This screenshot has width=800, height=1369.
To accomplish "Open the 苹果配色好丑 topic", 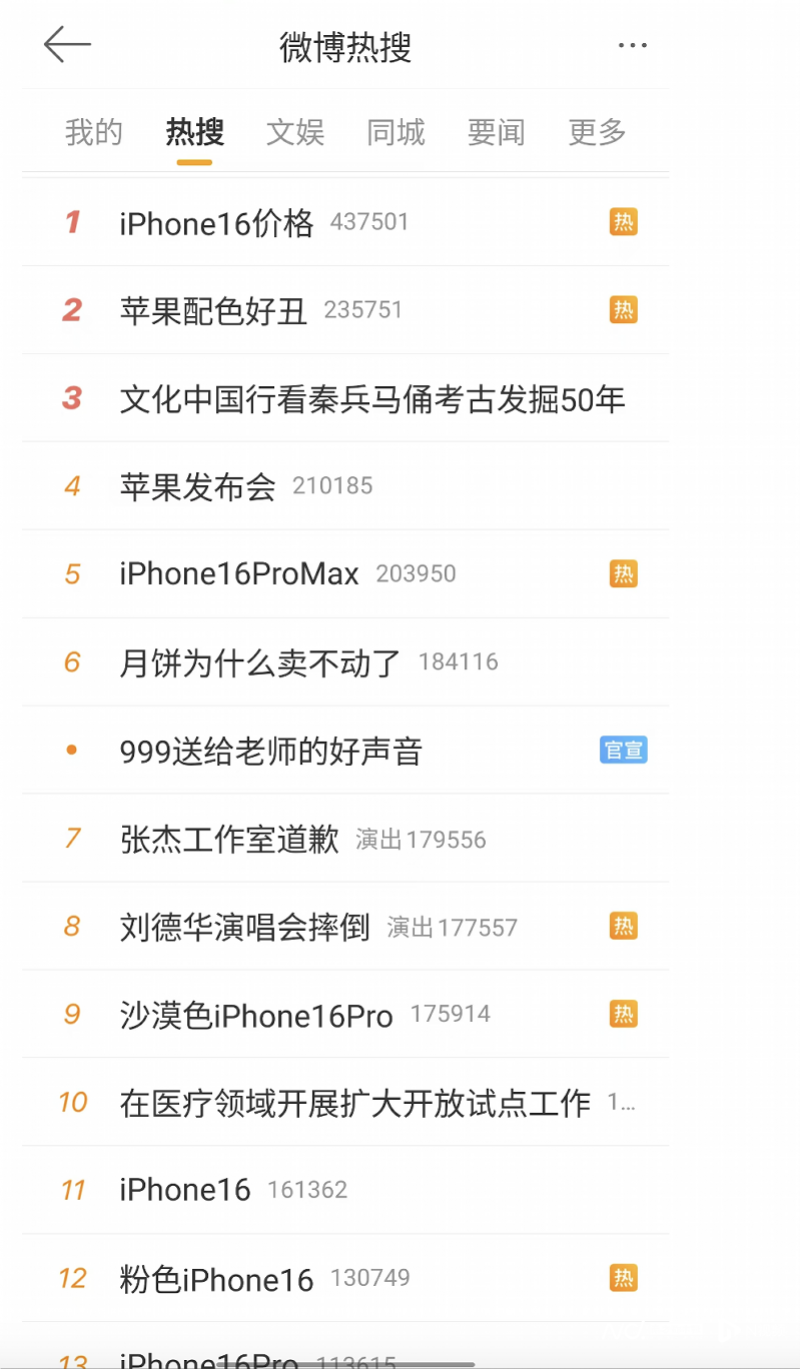I will (x=213, y=310).
